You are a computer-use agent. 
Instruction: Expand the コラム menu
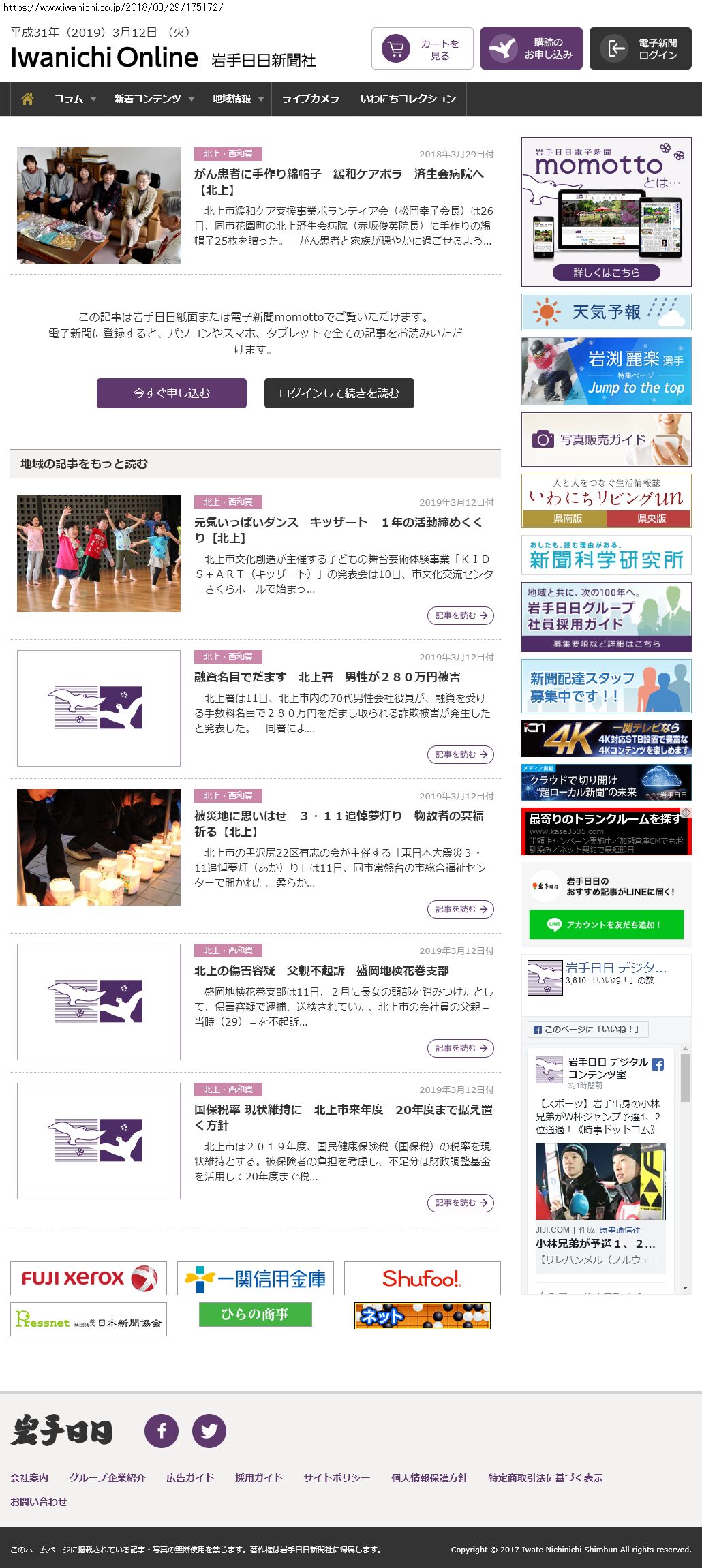74,99
